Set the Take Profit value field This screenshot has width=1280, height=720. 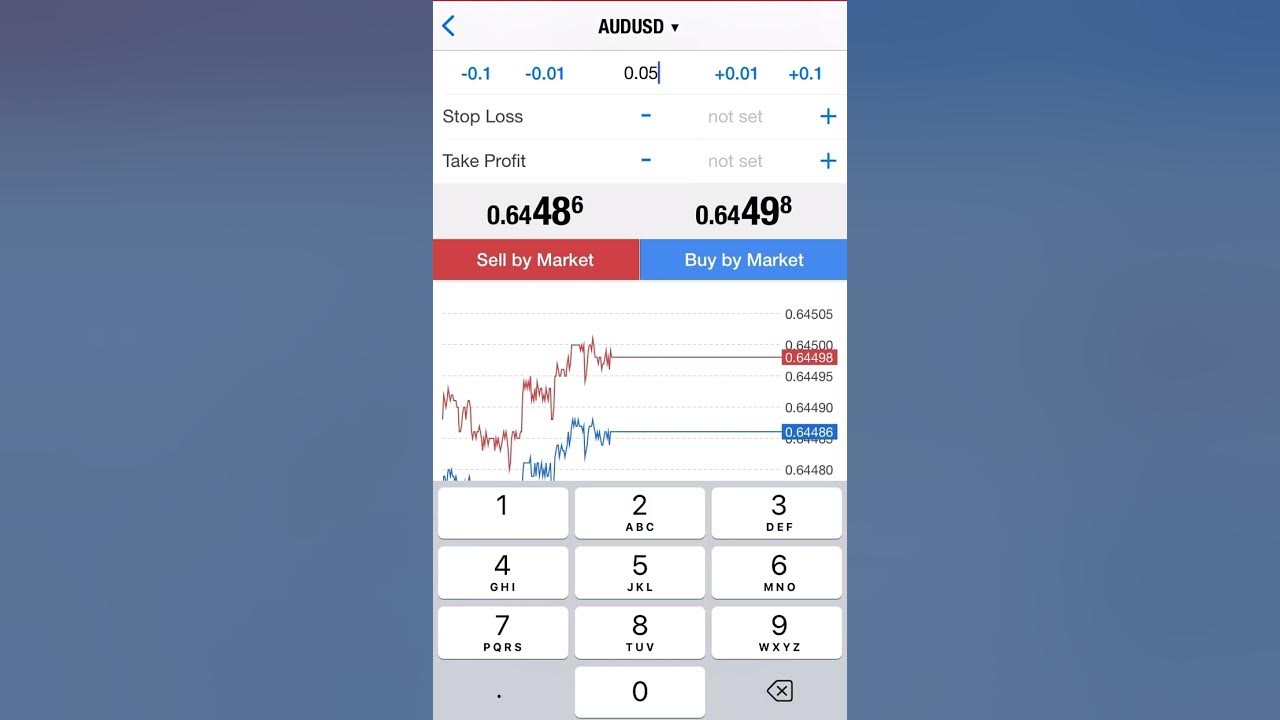[735, 161]
